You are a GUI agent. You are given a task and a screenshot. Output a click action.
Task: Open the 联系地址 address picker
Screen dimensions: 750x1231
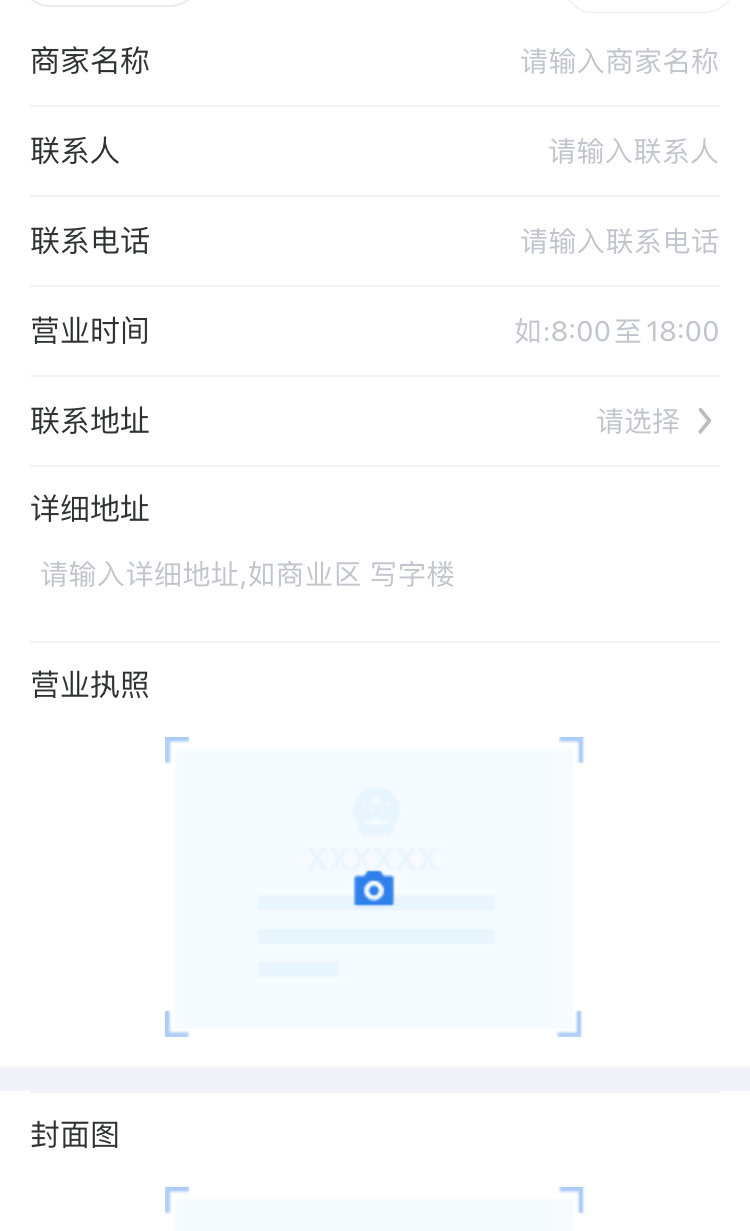[x=655, y=421]
